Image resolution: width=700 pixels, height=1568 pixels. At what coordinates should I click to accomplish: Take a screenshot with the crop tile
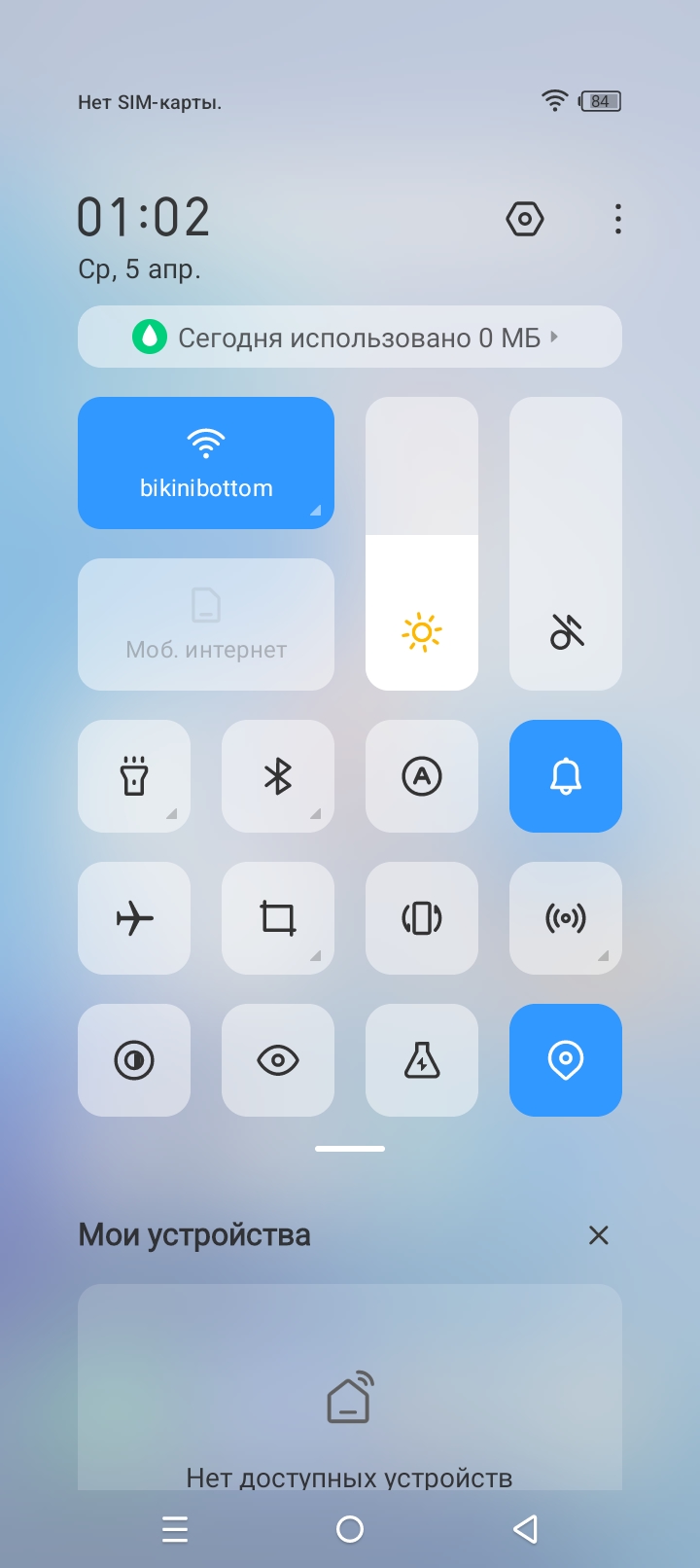pos(278,918)
